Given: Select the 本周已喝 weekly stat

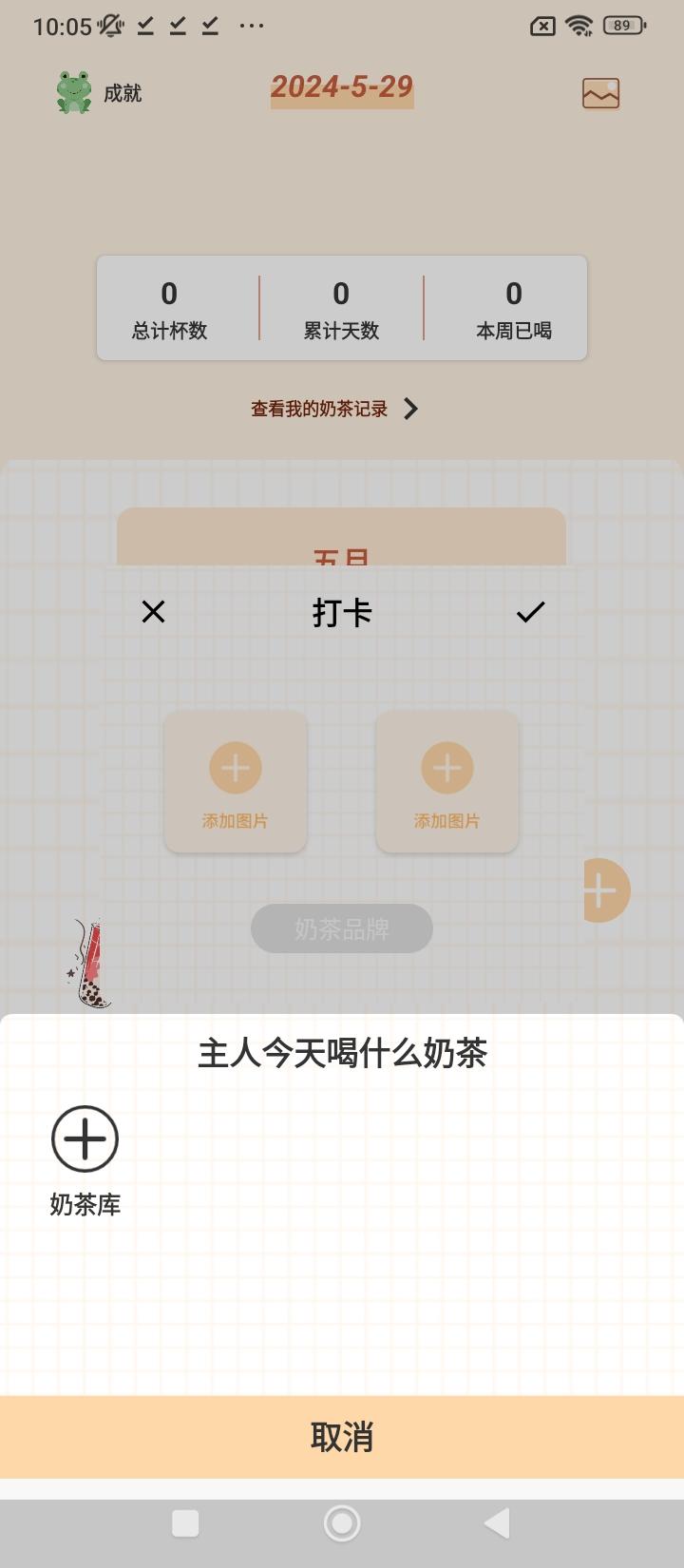Looking at the screenshot, I should pyautogui.click(x=513, y=309).
